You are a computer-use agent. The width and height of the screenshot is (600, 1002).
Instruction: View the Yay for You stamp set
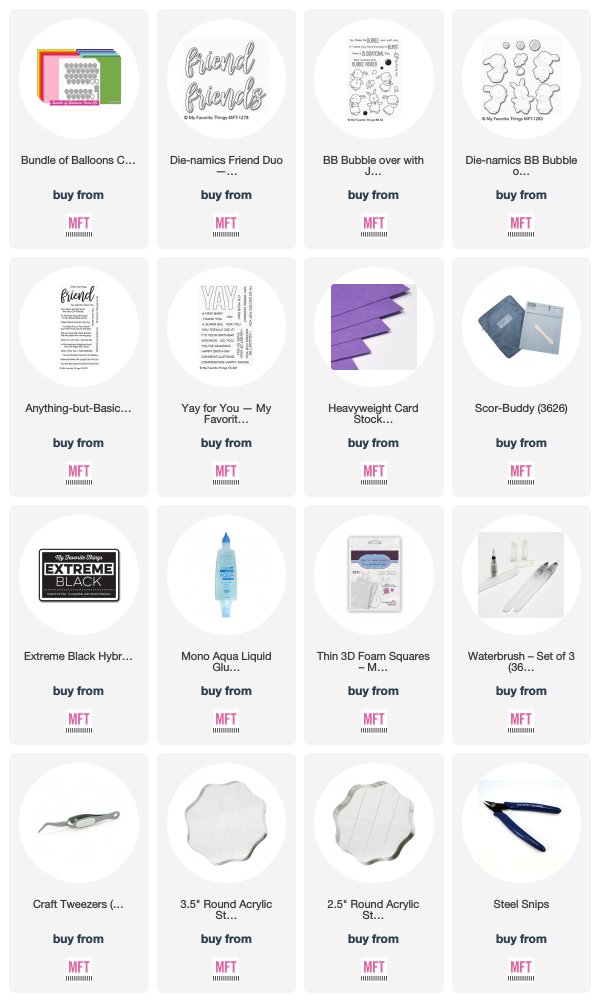pyautogui.click(x=226, y=376)
